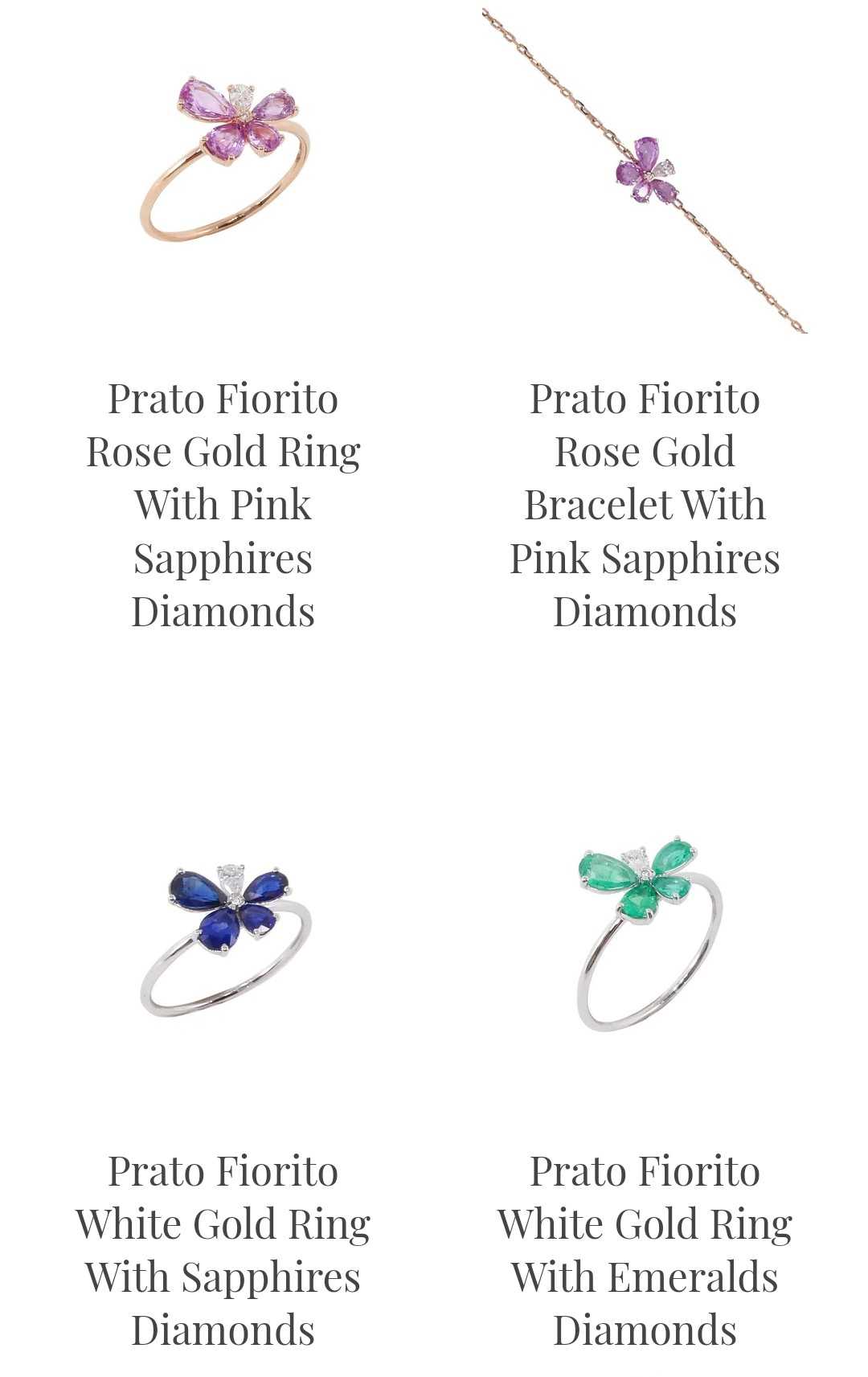The width and height of the screenshot is (868, 1377).
Task: Open Prato Fiorito Rose Gold Bracelet title link
Action: tap(645, 505)
